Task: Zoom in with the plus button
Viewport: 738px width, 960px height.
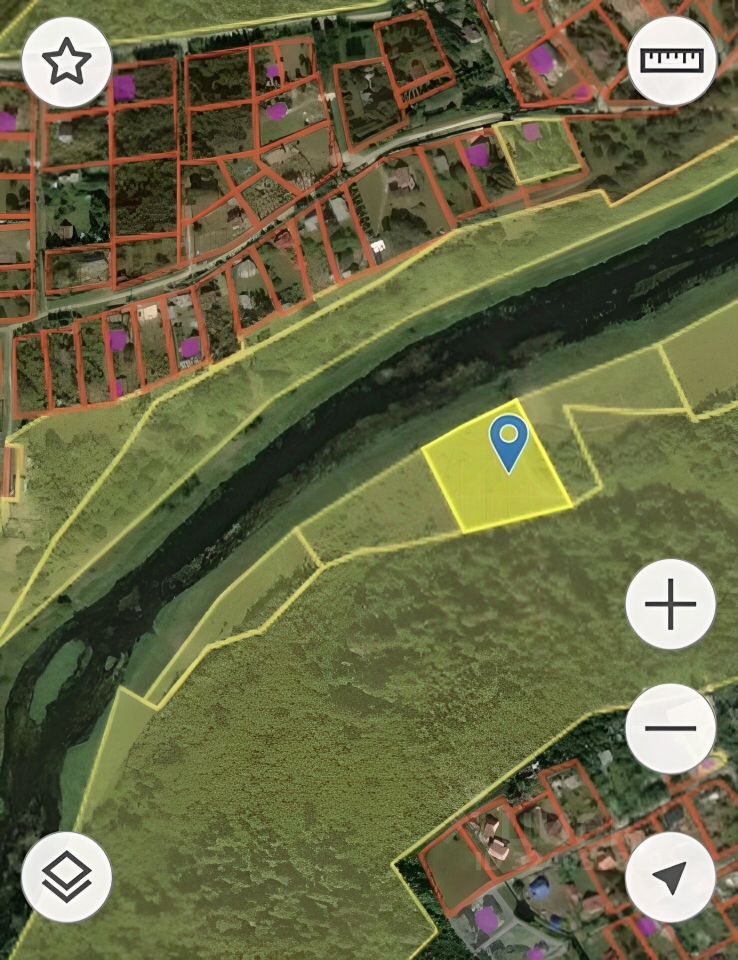Action: tap(670, 605)
